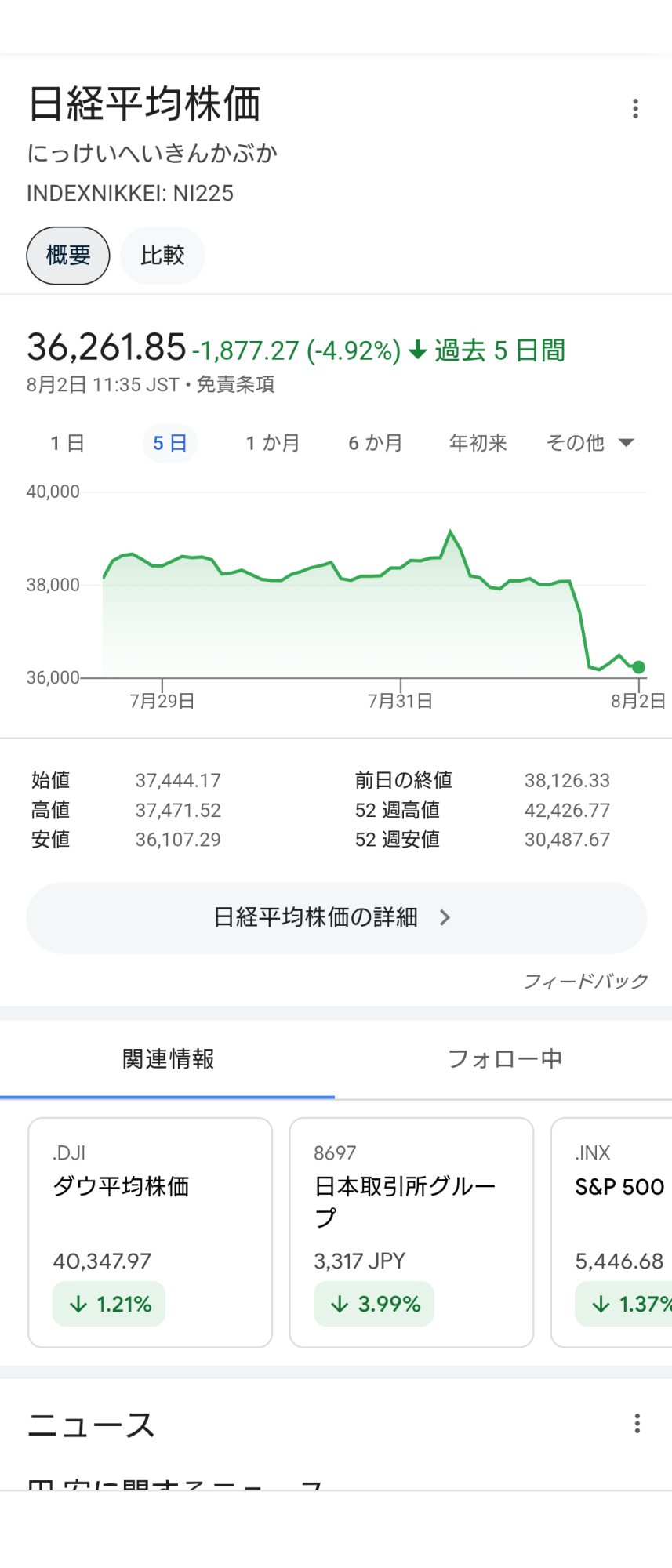Show the 1日 chart range
Screen dimensions: 672x1568
[x=67, y=444]
